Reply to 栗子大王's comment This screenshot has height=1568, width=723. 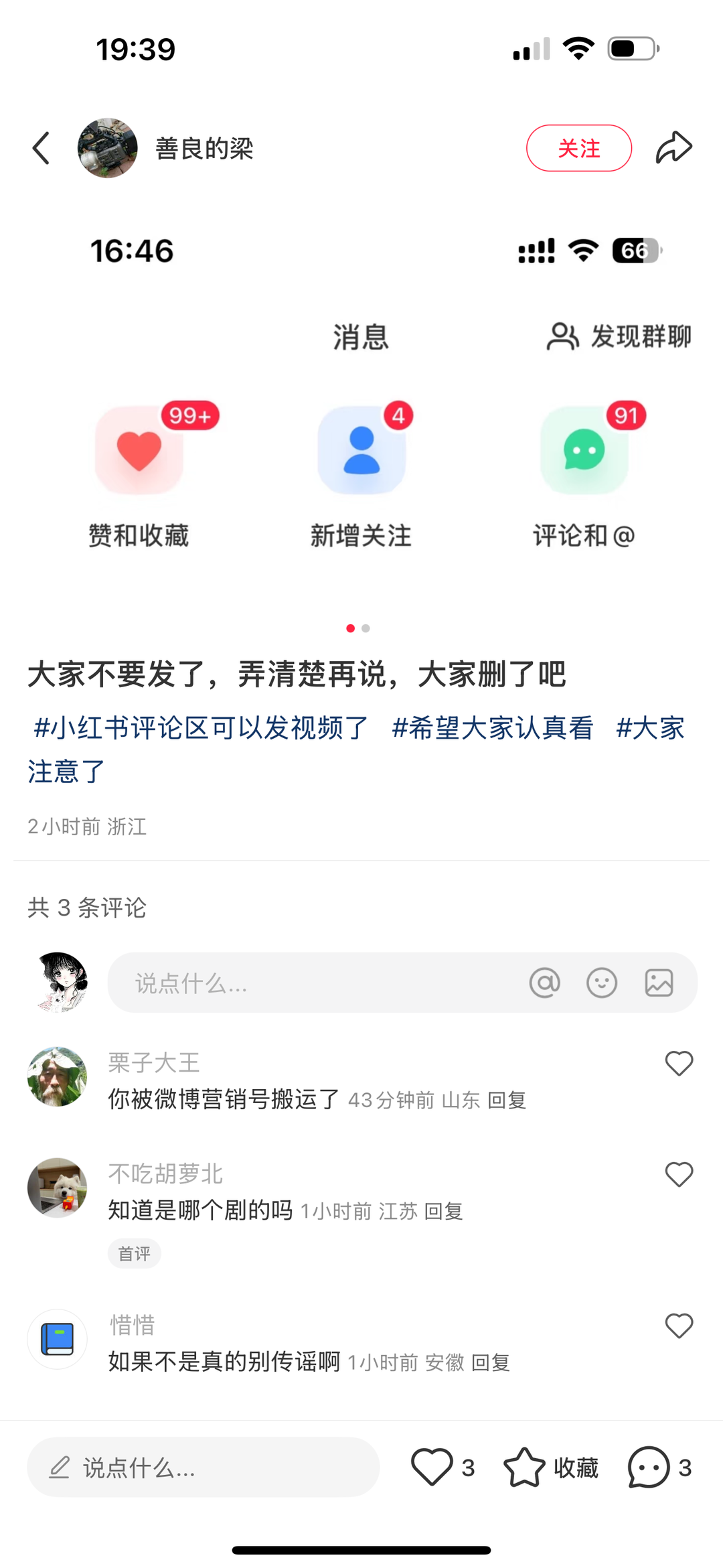pos(507,1100)
